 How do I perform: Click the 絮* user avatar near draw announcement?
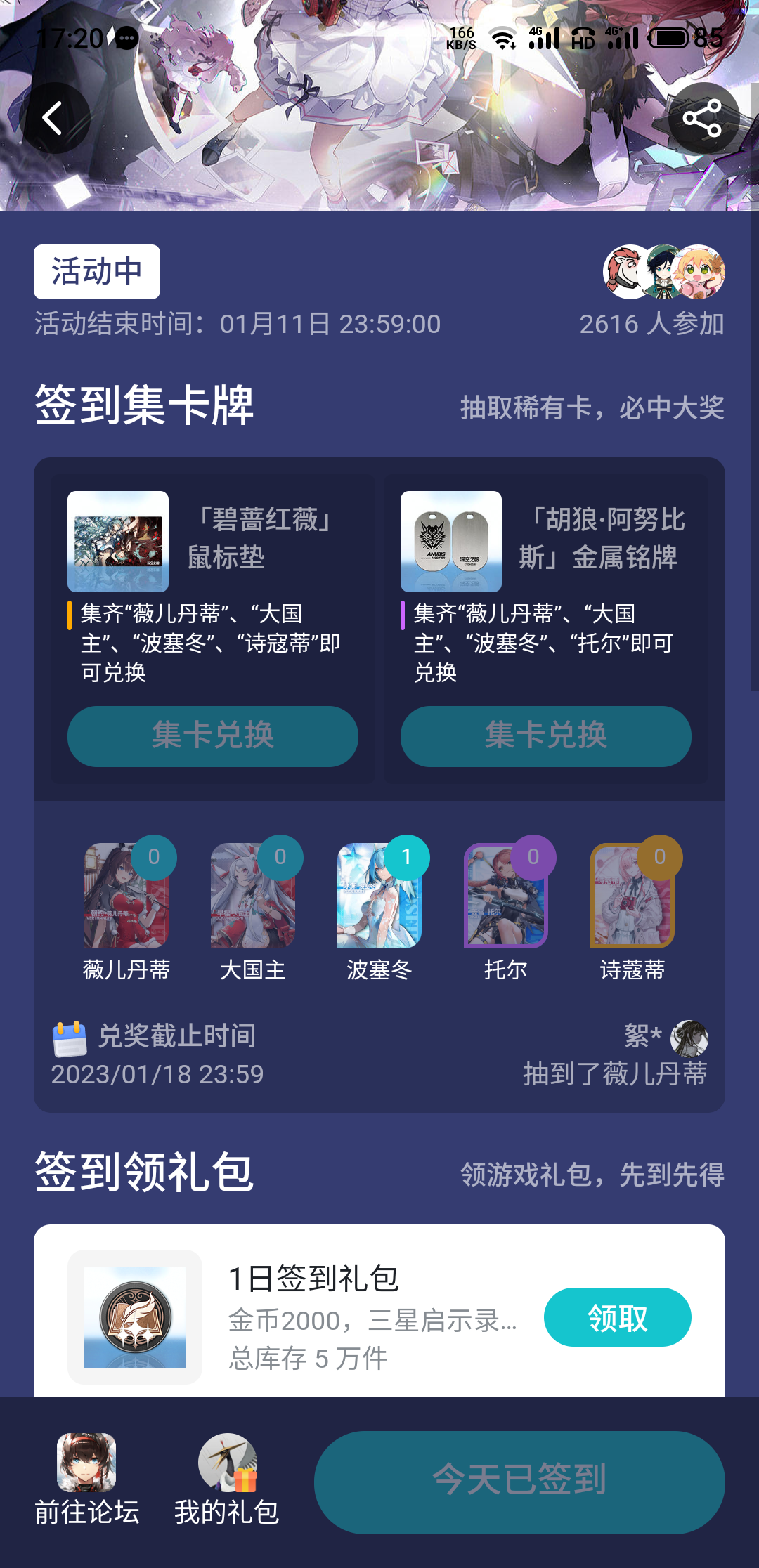click(x=691, y=1034)
